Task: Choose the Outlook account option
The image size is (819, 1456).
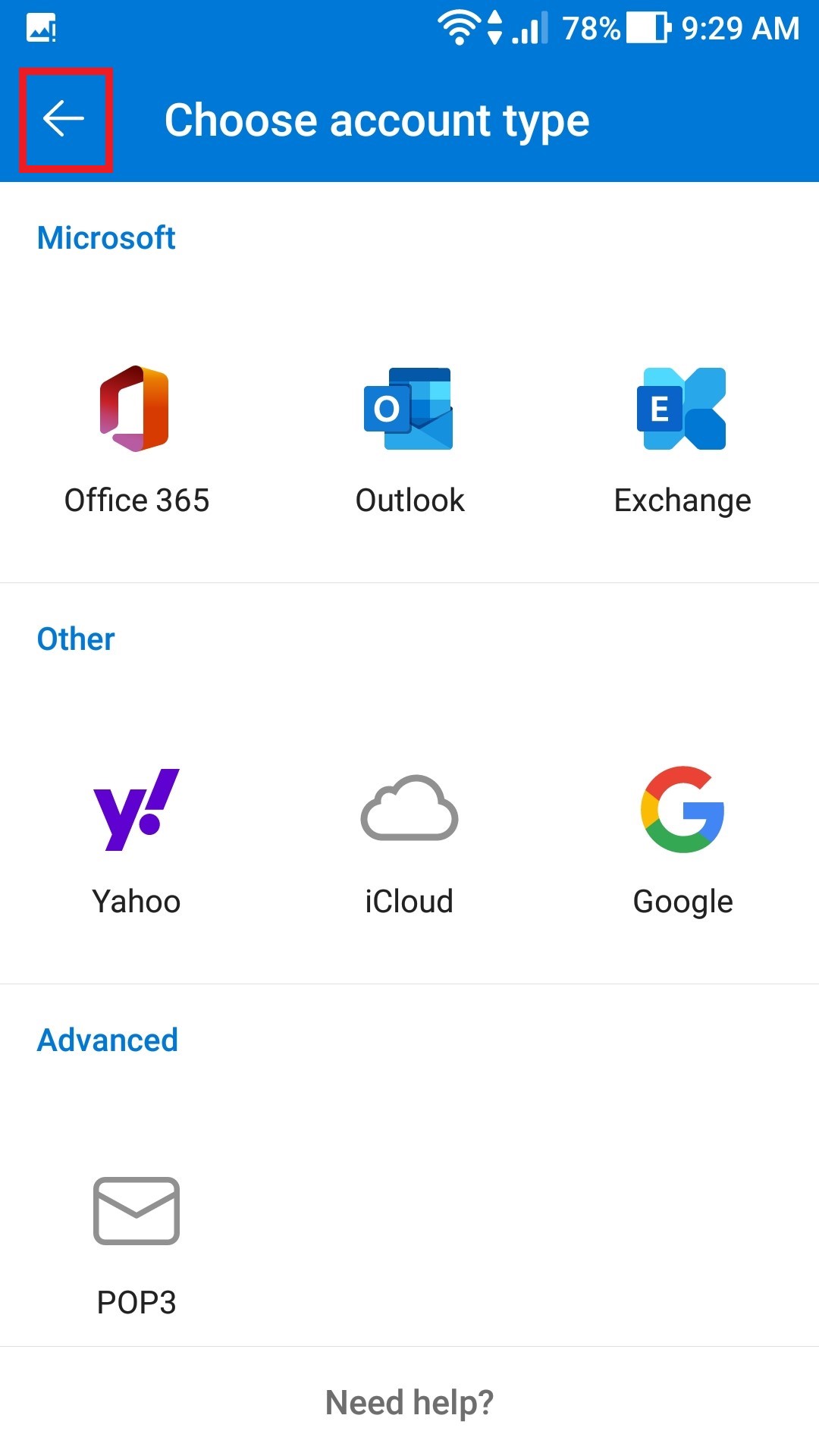Action: click(409, 441)
